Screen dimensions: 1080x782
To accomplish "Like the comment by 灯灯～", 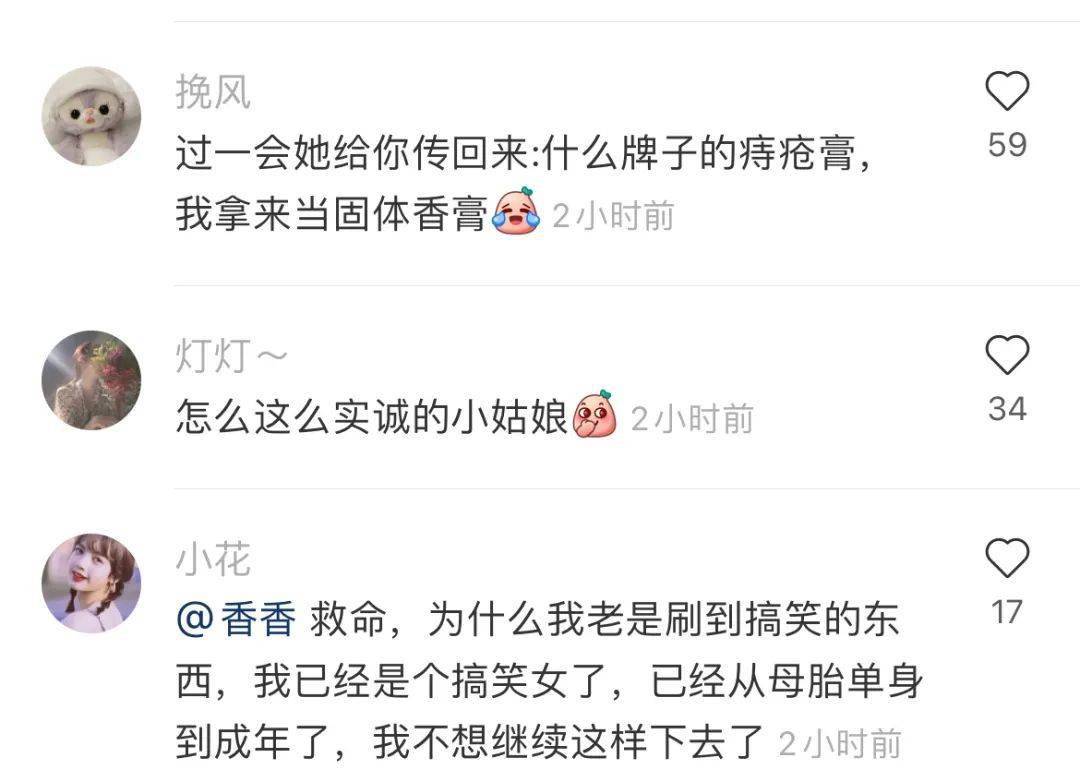I will click(1007, 356).
